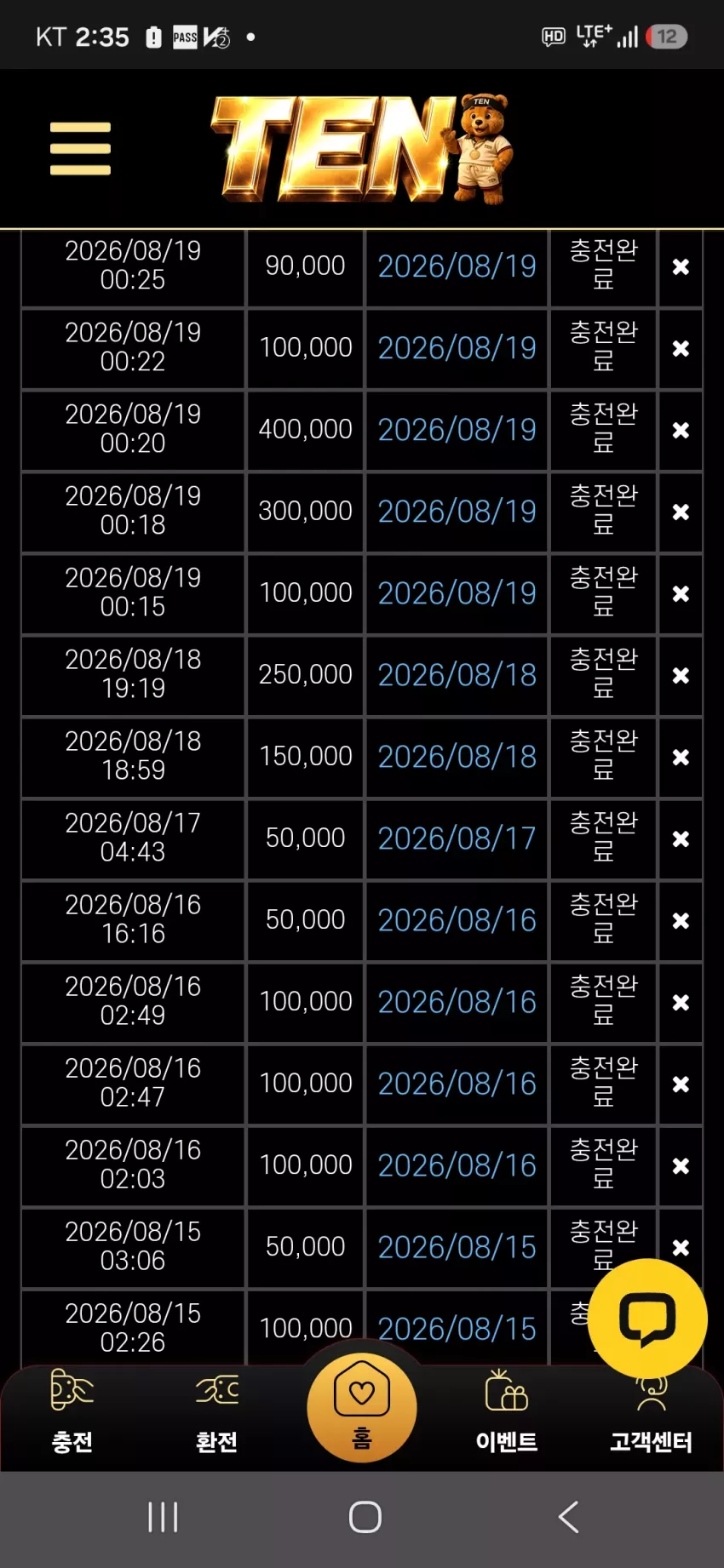Screen dimensions: 724x1568
Task: Remove the 250,000 record from 19:19
Action: 681,675
